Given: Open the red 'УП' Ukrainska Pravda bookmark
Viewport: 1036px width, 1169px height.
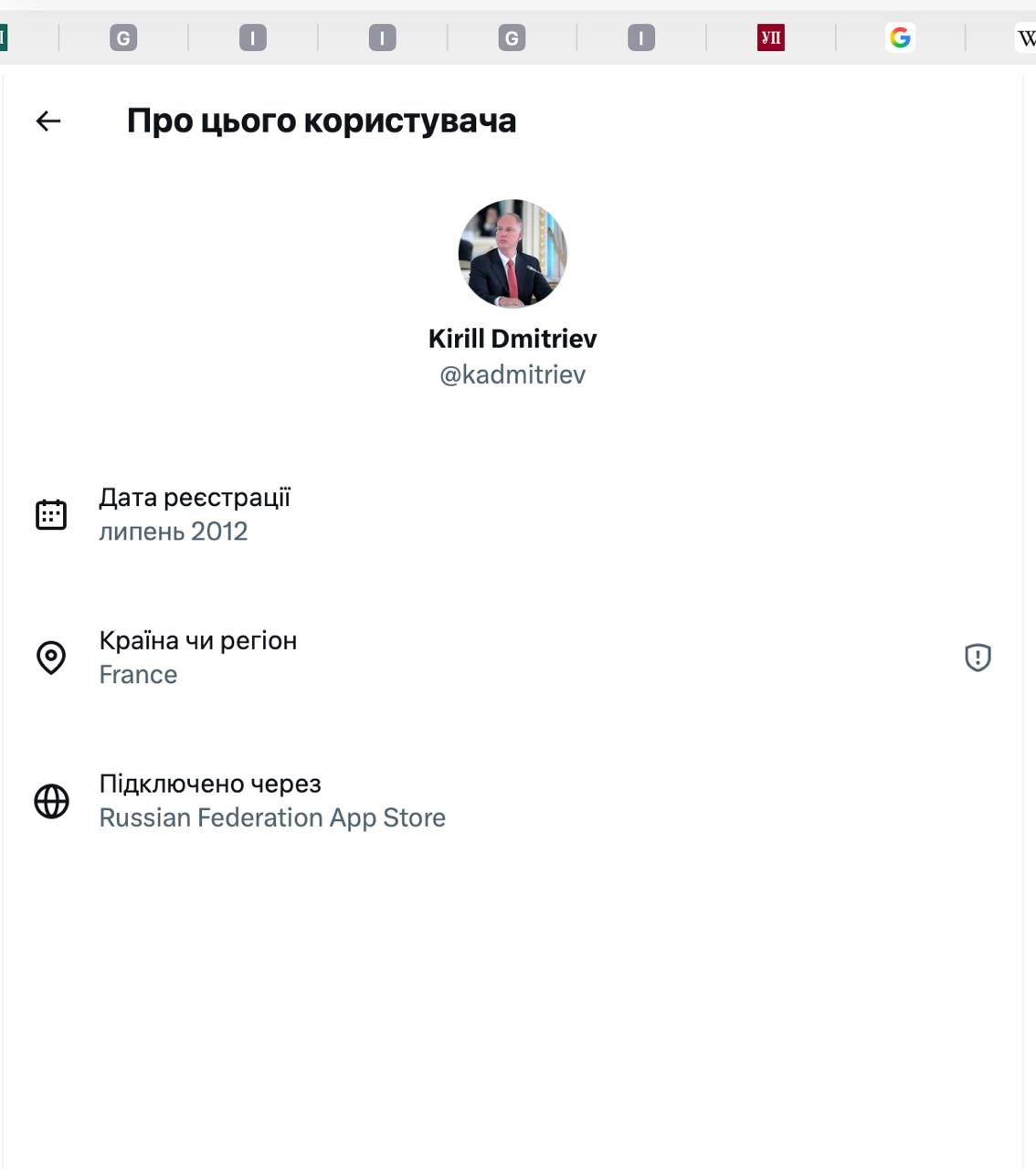Looking at the screenshot, I should tap(770, 37).
